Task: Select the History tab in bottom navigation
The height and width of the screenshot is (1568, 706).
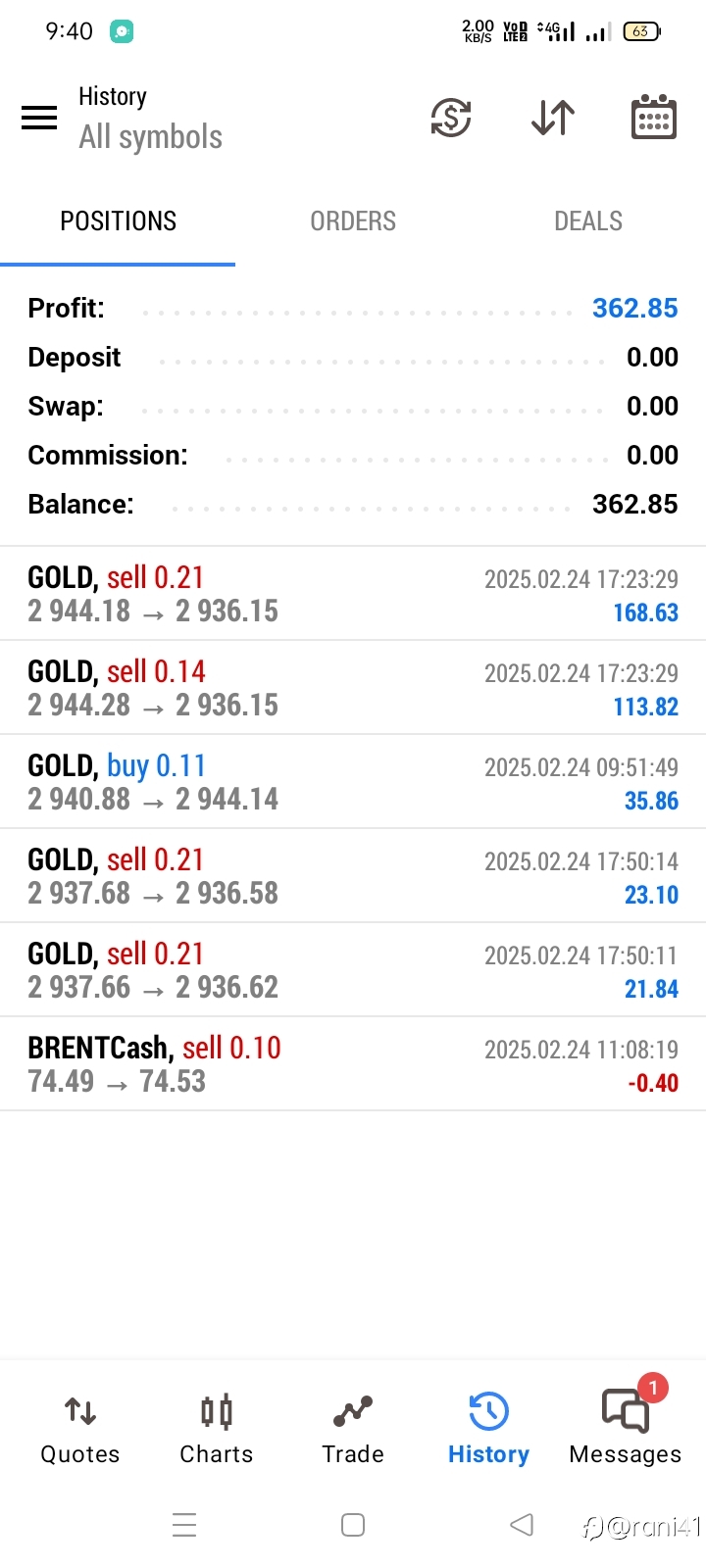Action: 488,1430
